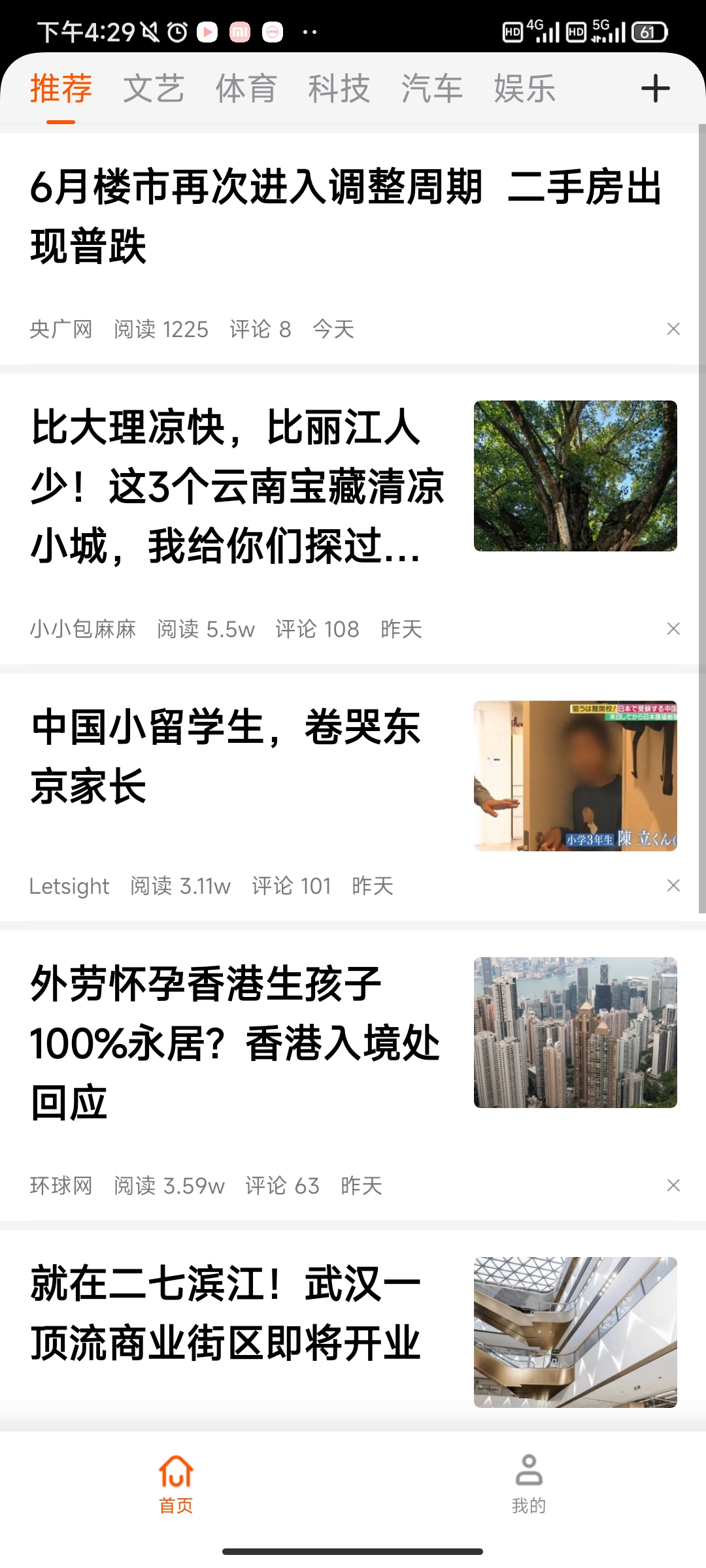Open the 科技 channel tab

[339, 89]
